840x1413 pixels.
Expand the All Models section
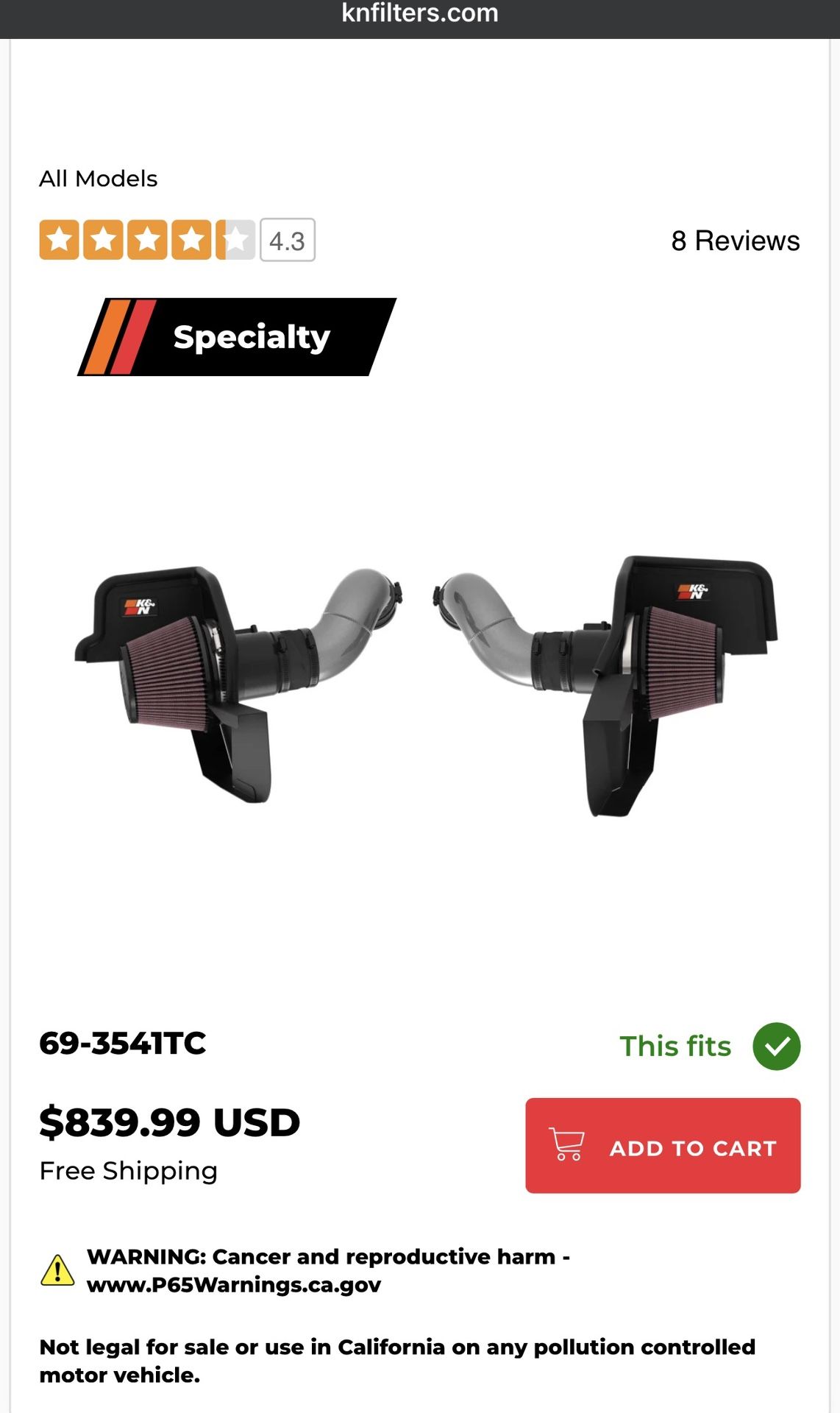(97, 178)
